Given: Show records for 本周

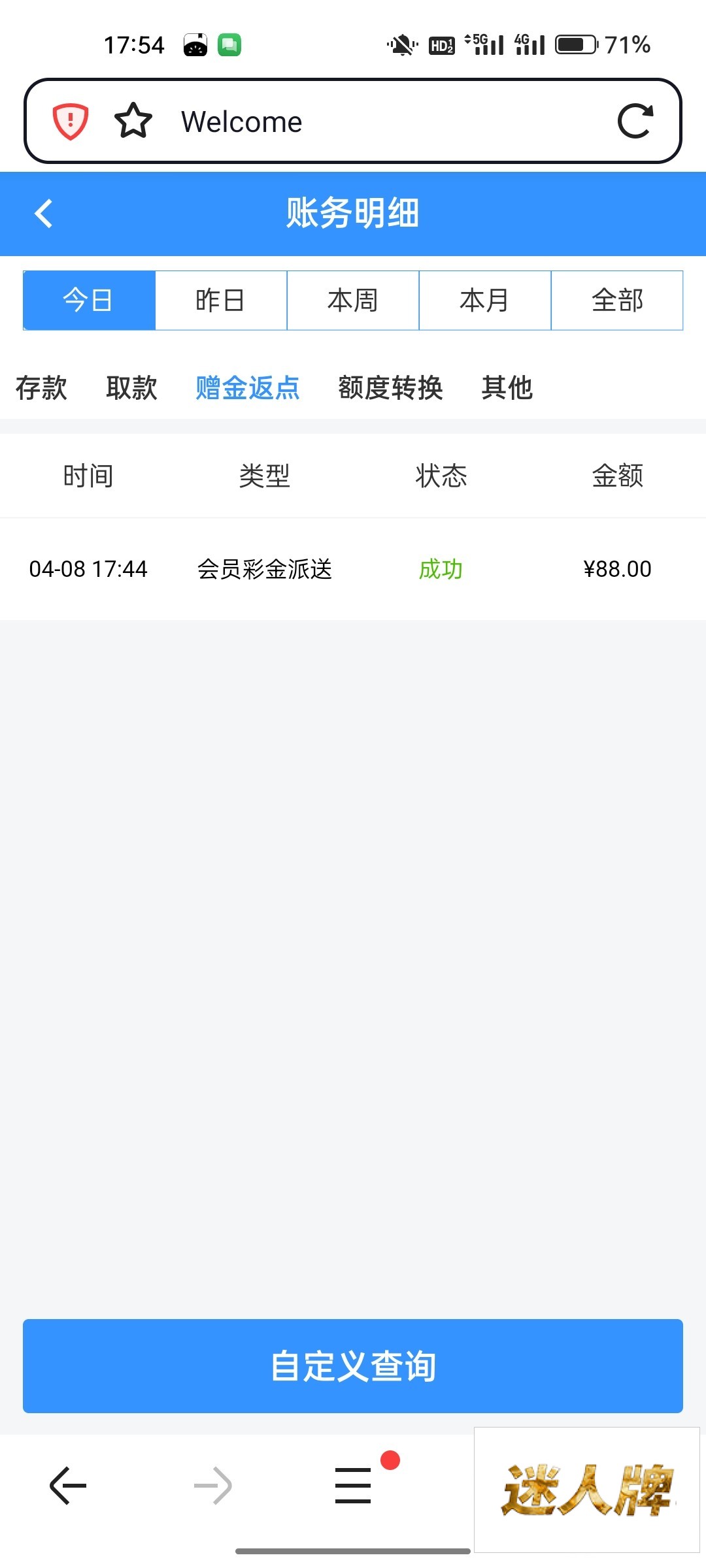Looking at the screenshot, I should [x=353, y=301].
